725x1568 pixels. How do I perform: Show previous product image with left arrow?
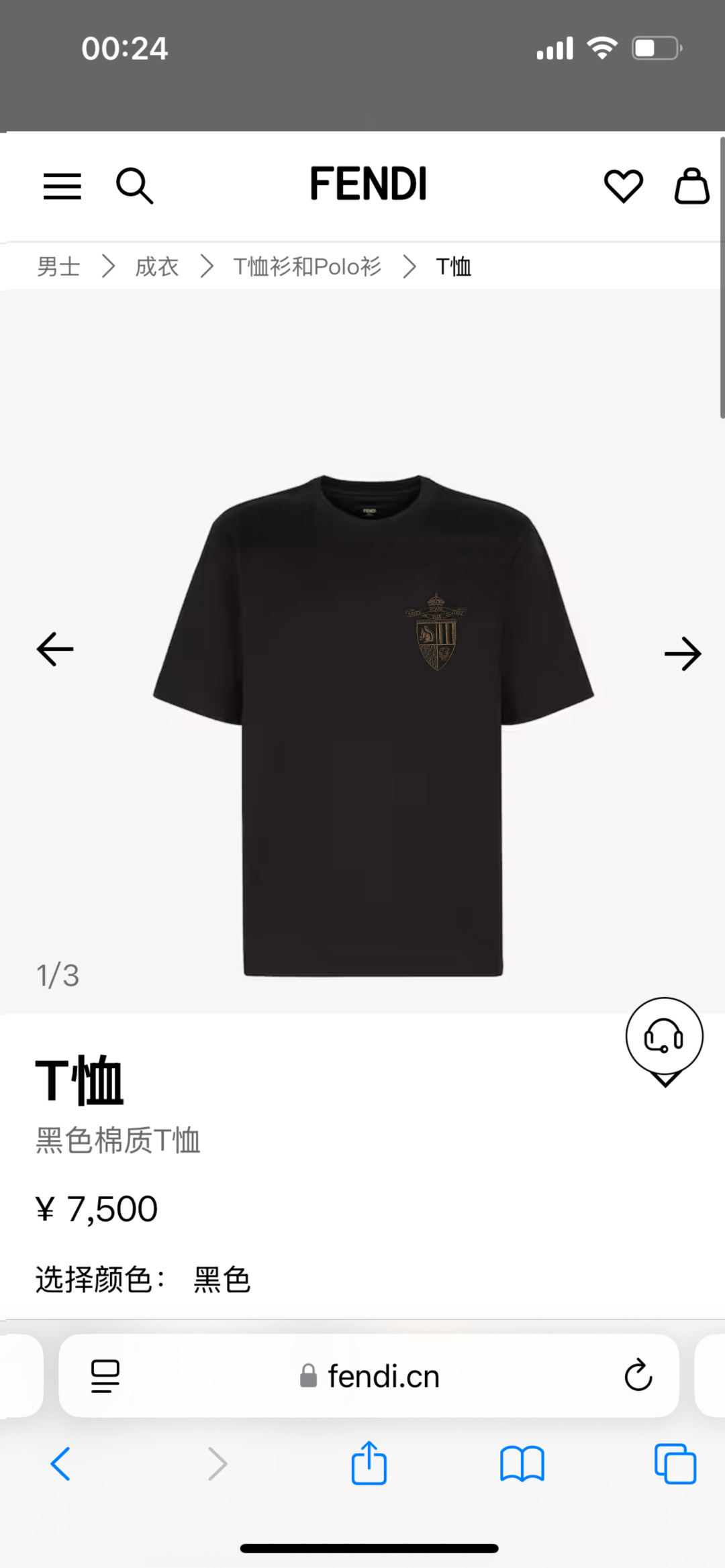[54, 649]
